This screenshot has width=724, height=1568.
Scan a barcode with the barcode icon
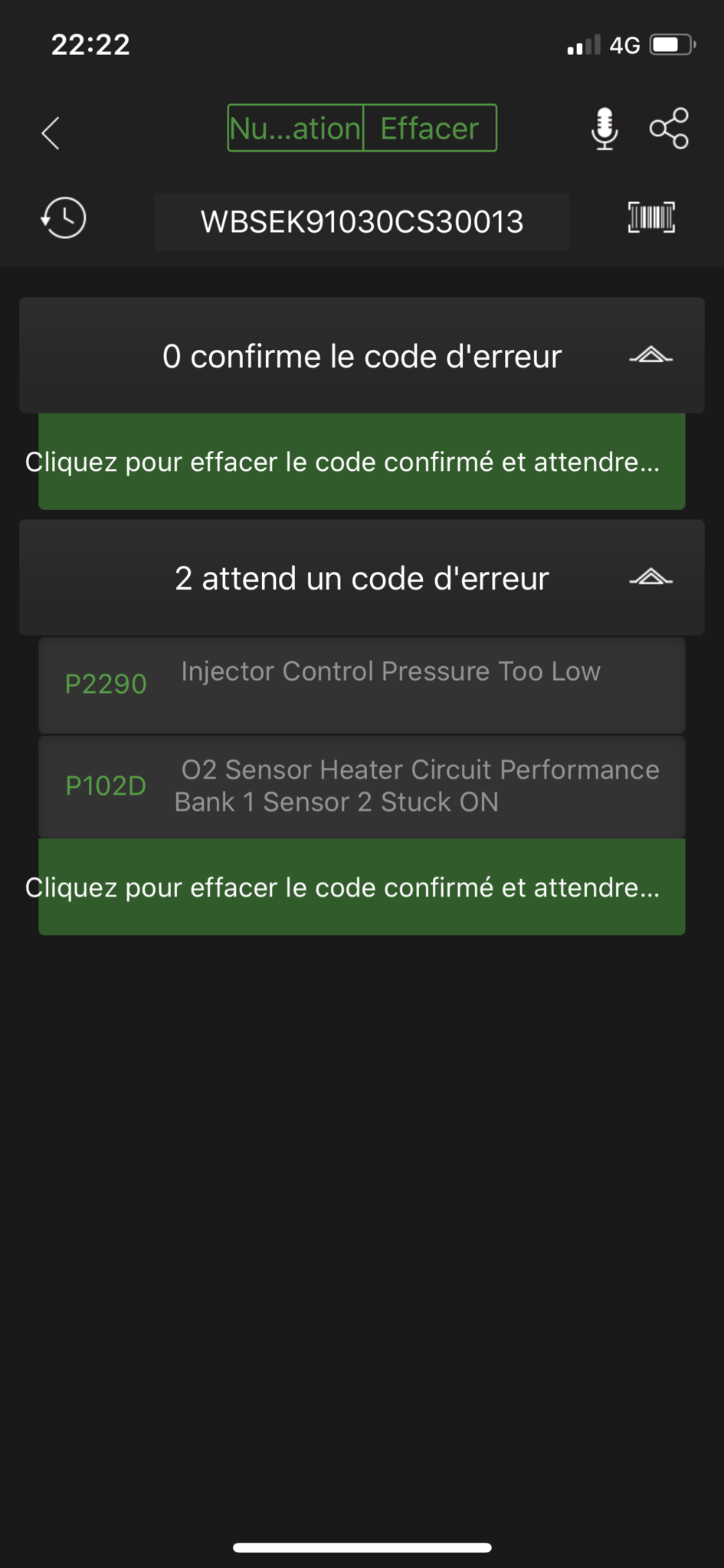[x=651, y=217]
